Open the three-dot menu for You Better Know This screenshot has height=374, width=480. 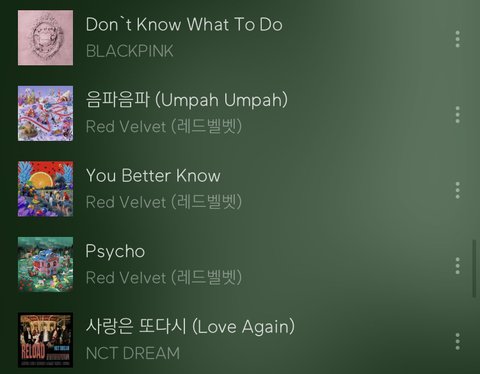coord(458,190)
